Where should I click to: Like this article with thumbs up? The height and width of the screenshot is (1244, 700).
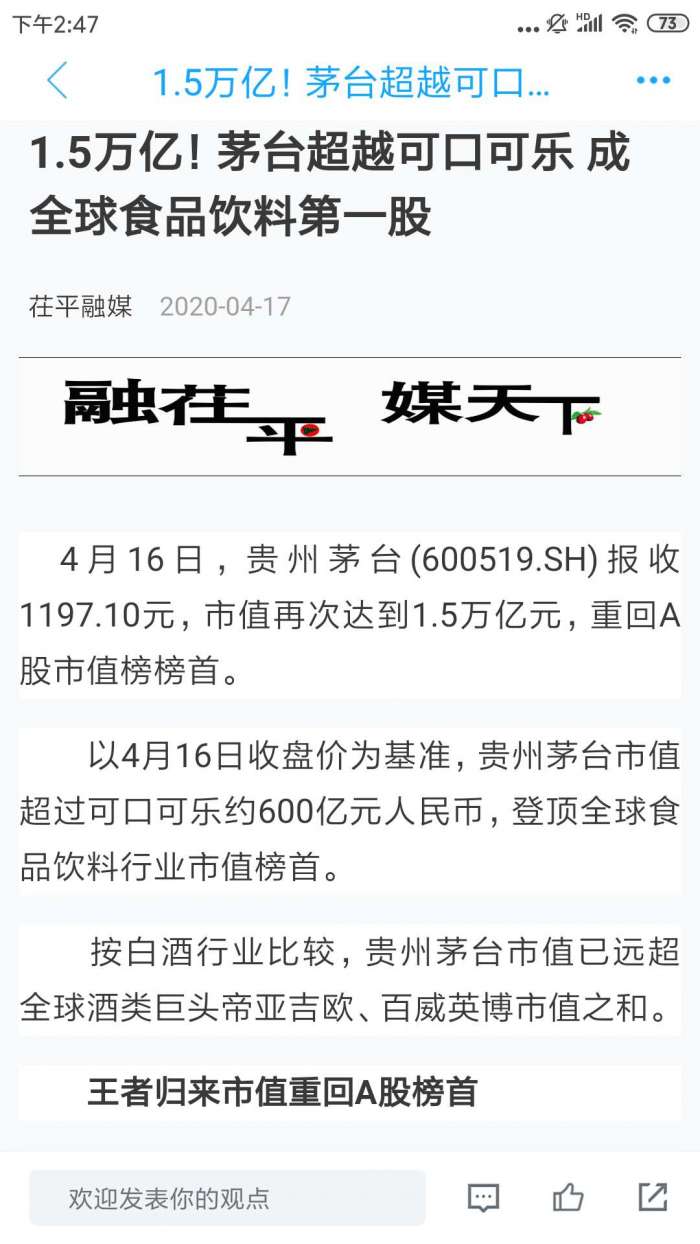pyautogui.click(x=568, y=1197)
